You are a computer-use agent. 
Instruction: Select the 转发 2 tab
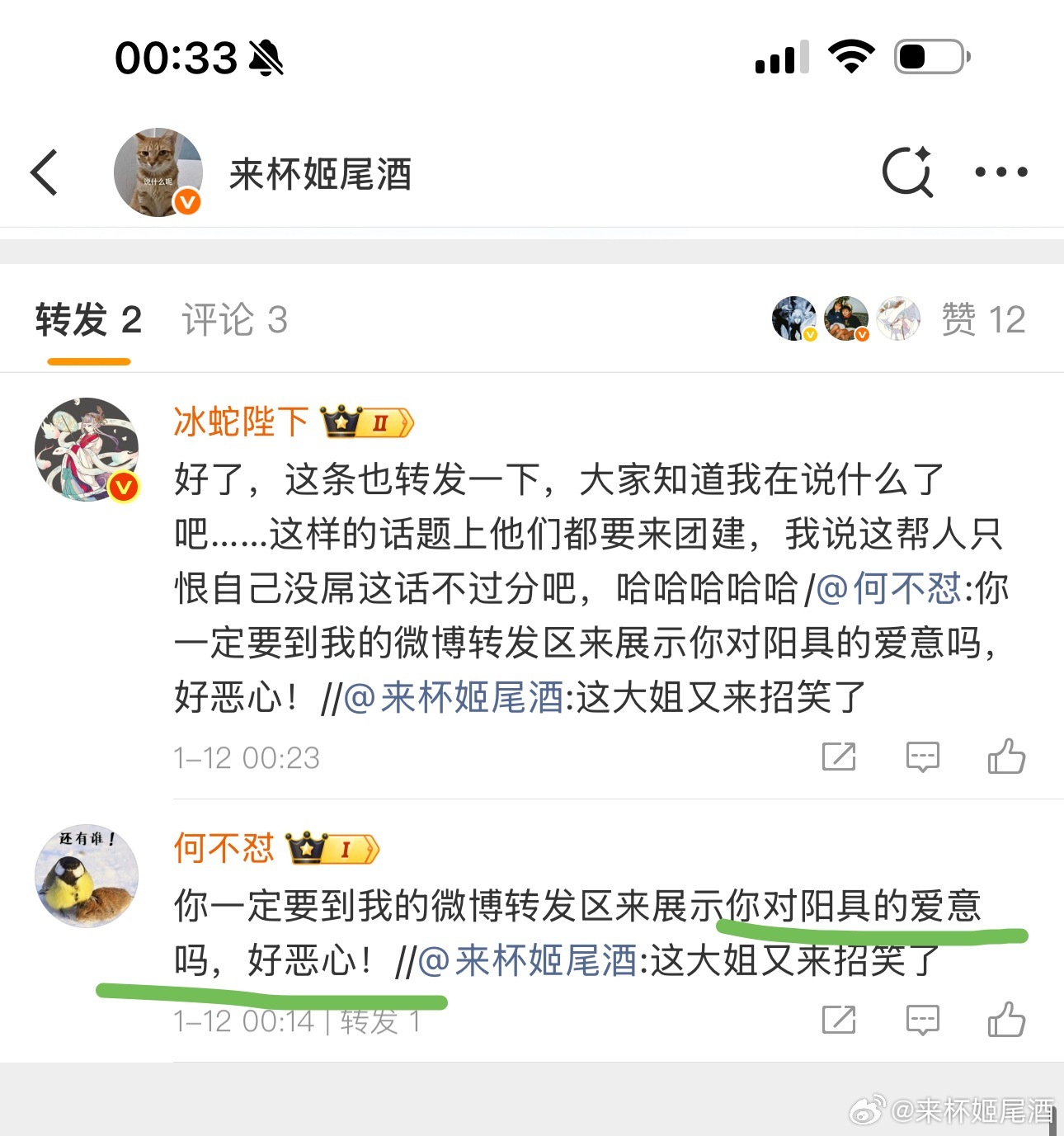(88, 320)
